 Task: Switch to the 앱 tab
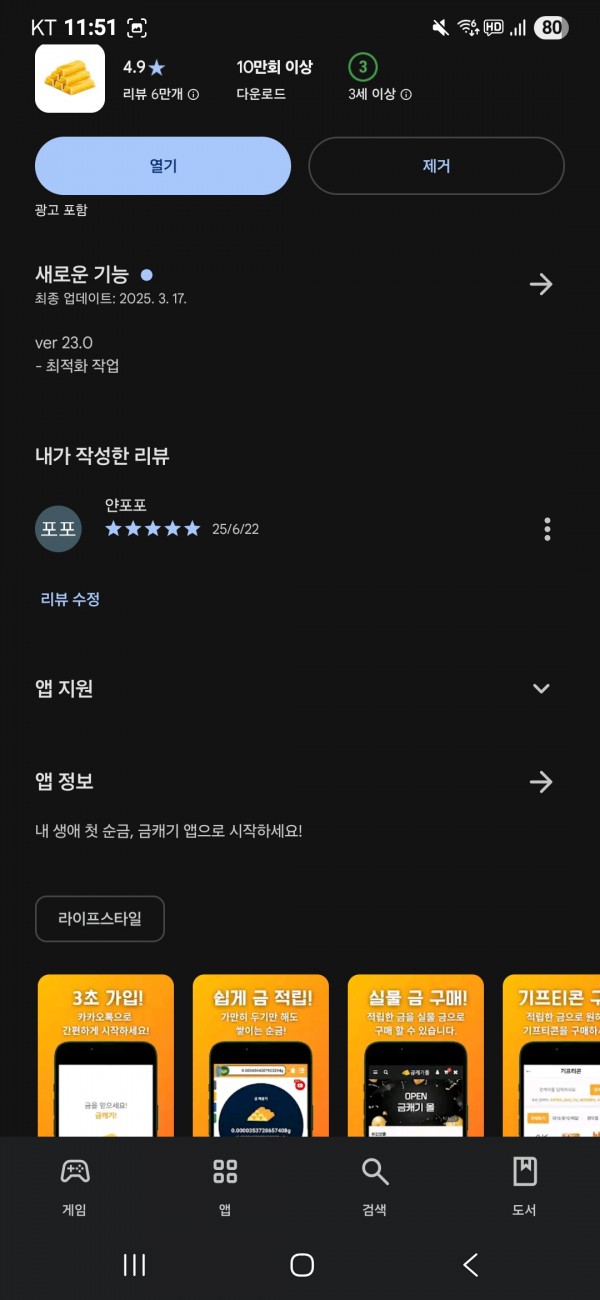[225, 1187]
